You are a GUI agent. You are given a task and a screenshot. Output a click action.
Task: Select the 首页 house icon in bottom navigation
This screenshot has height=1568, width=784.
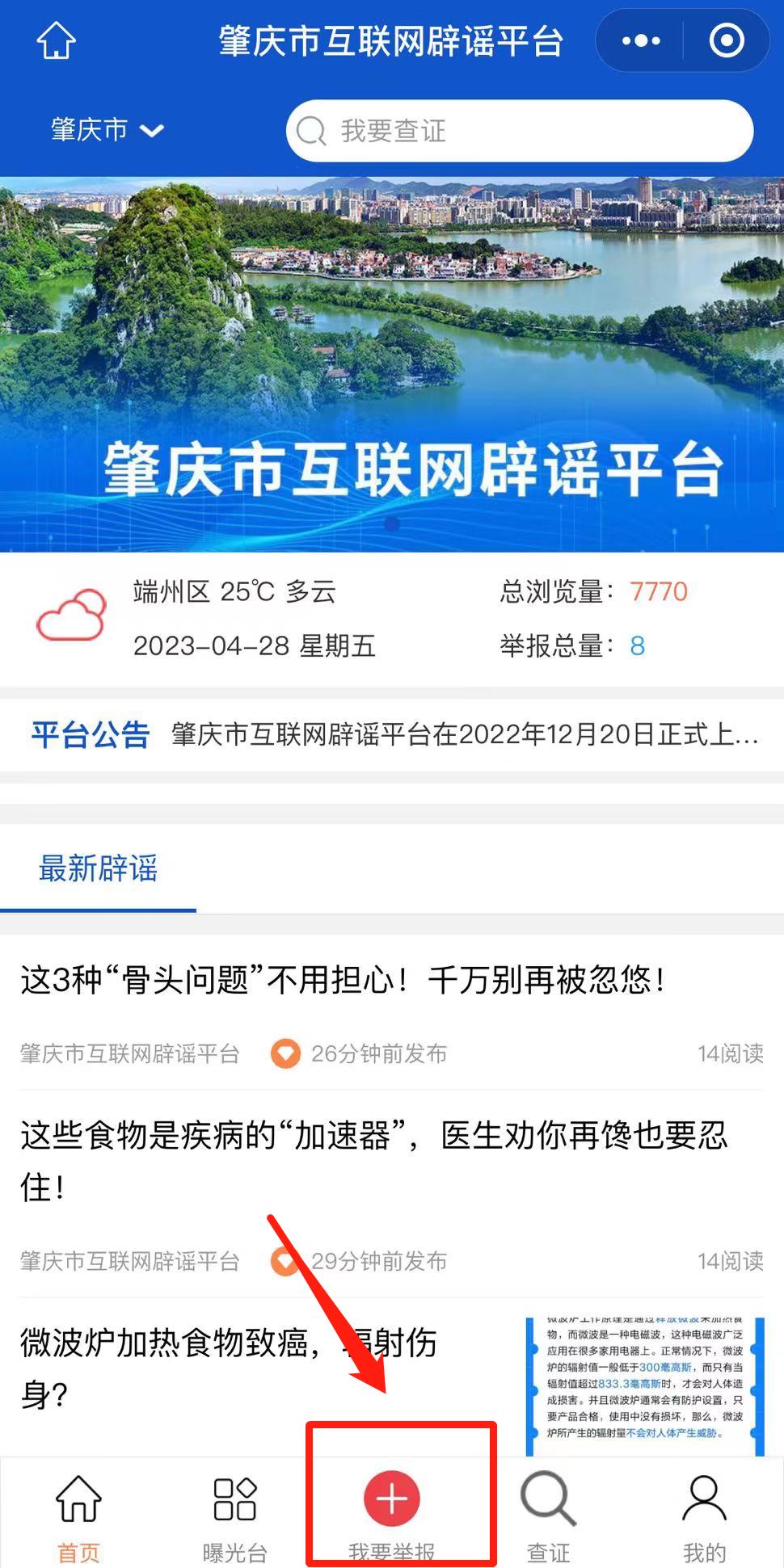point(77,1501)
